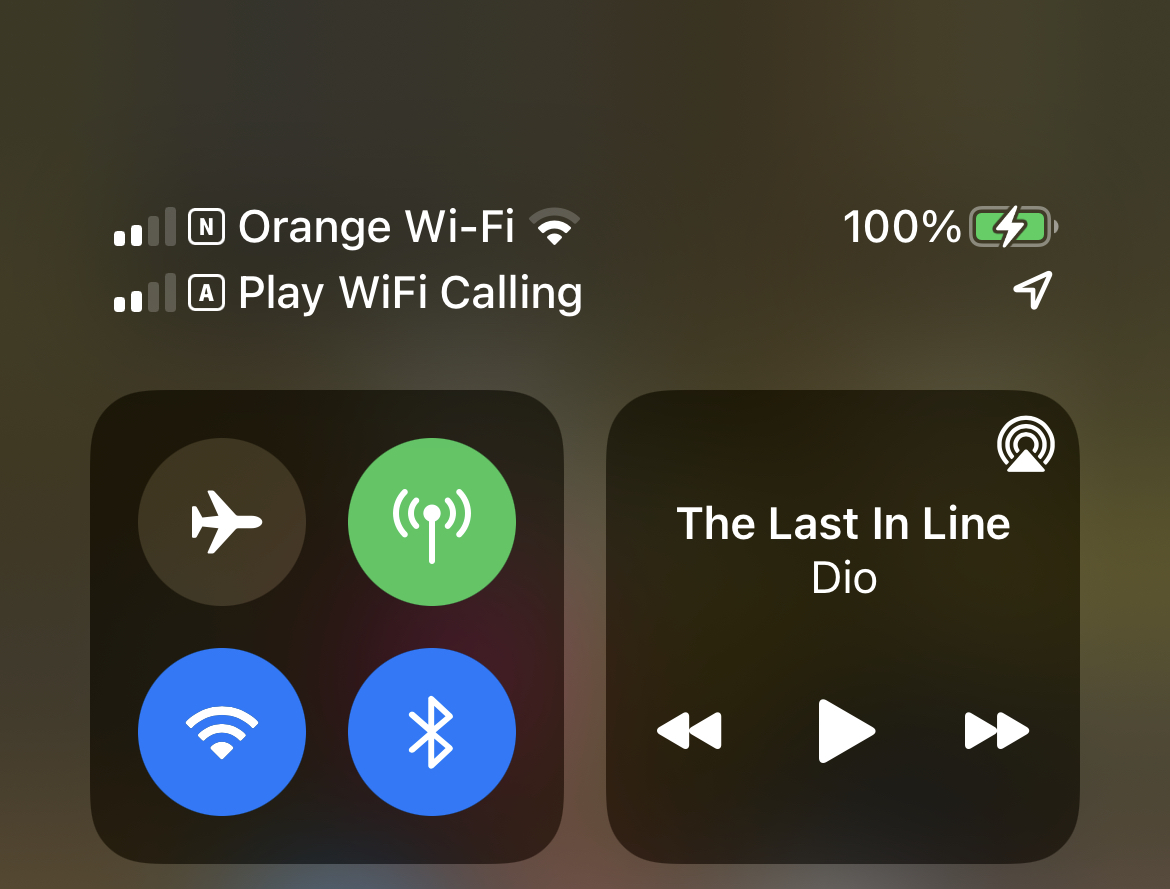Enable Airplane Mode

click(x=222, y=522)
